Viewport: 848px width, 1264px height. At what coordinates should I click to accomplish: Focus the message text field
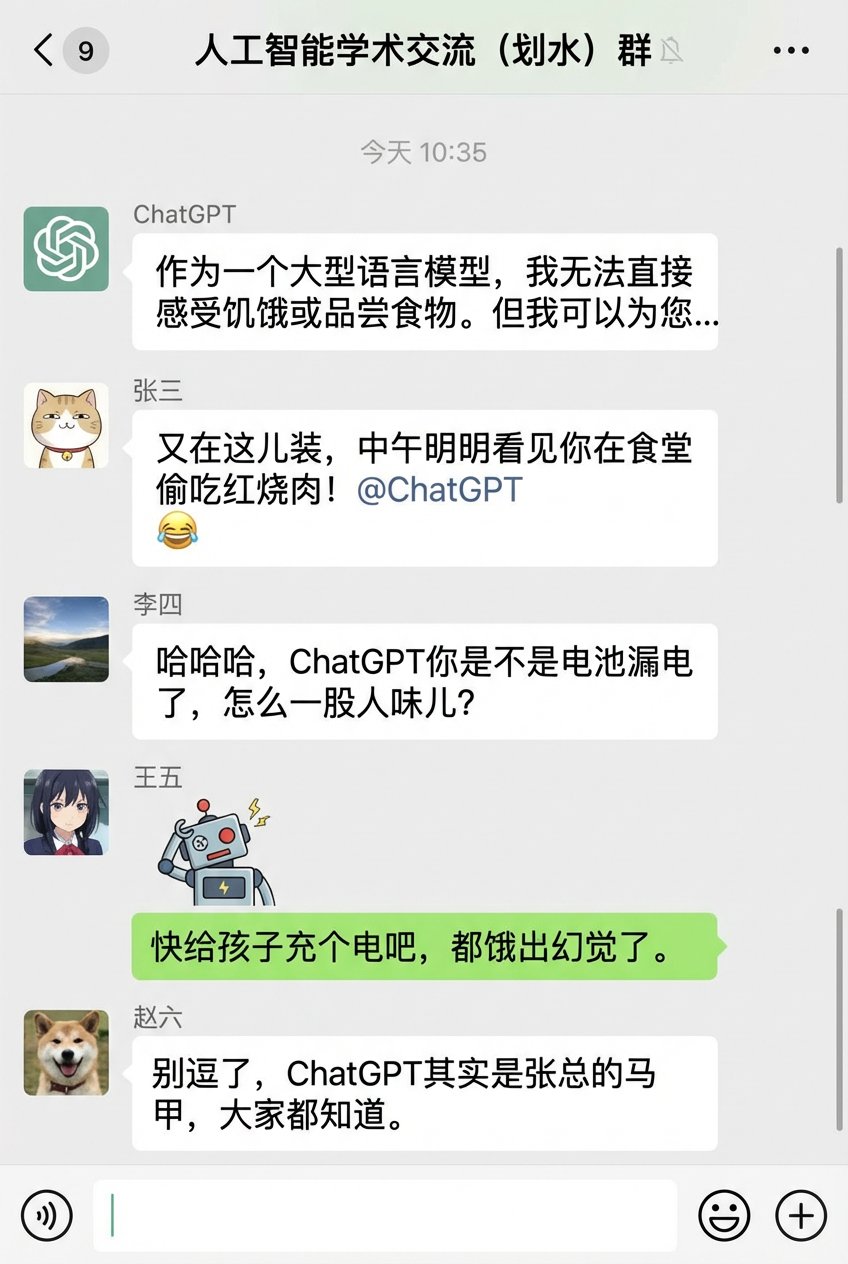click(x=385, y=1216)
